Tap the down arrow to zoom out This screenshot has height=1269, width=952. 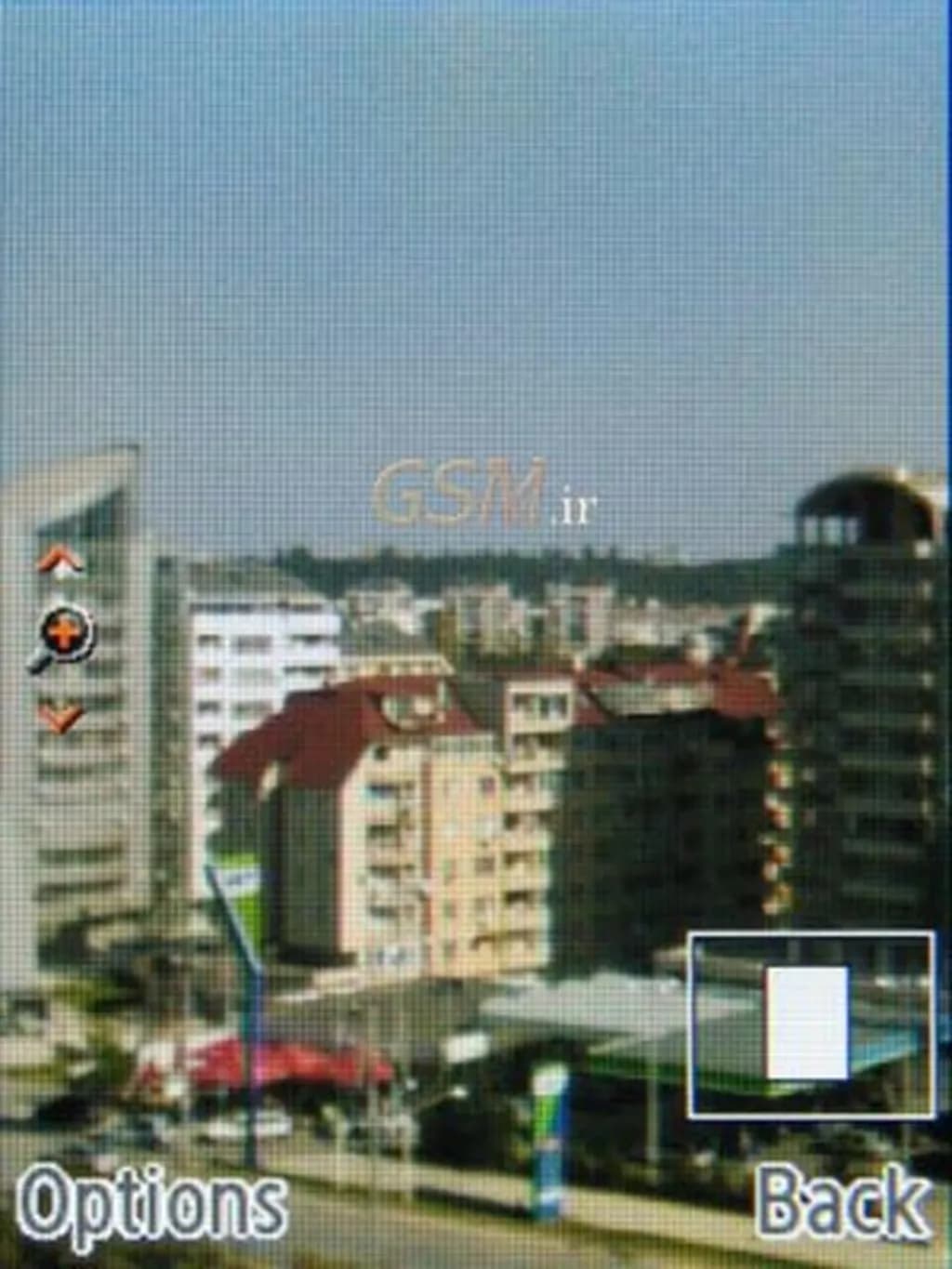[60, 718]
